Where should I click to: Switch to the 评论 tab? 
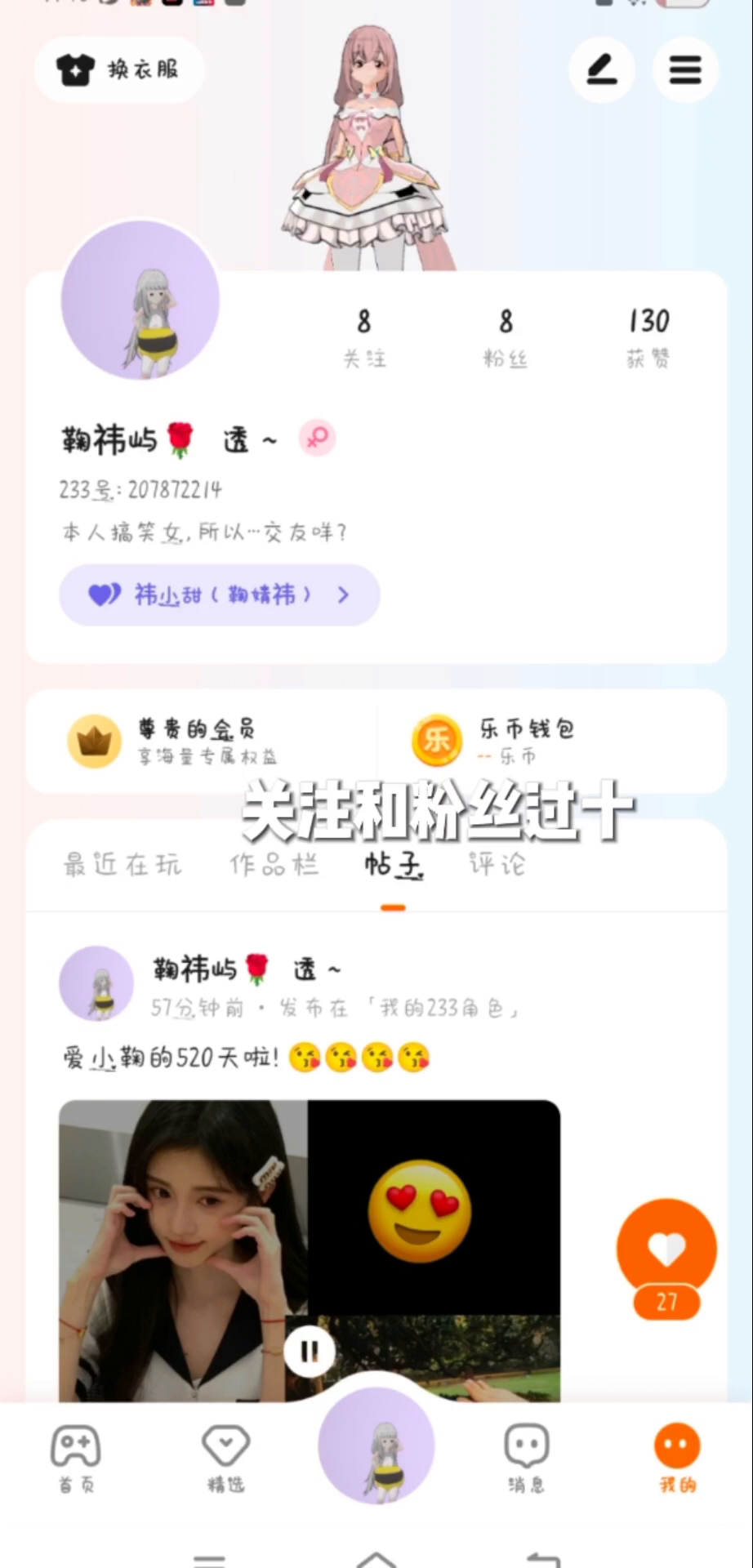497,864
